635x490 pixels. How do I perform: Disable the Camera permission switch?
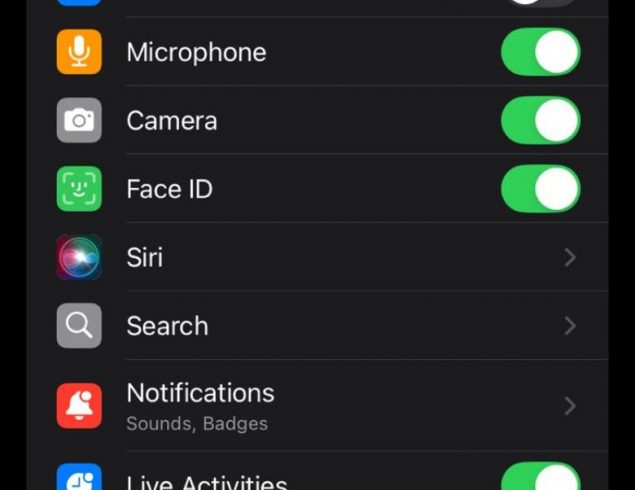tap(540, 121)
